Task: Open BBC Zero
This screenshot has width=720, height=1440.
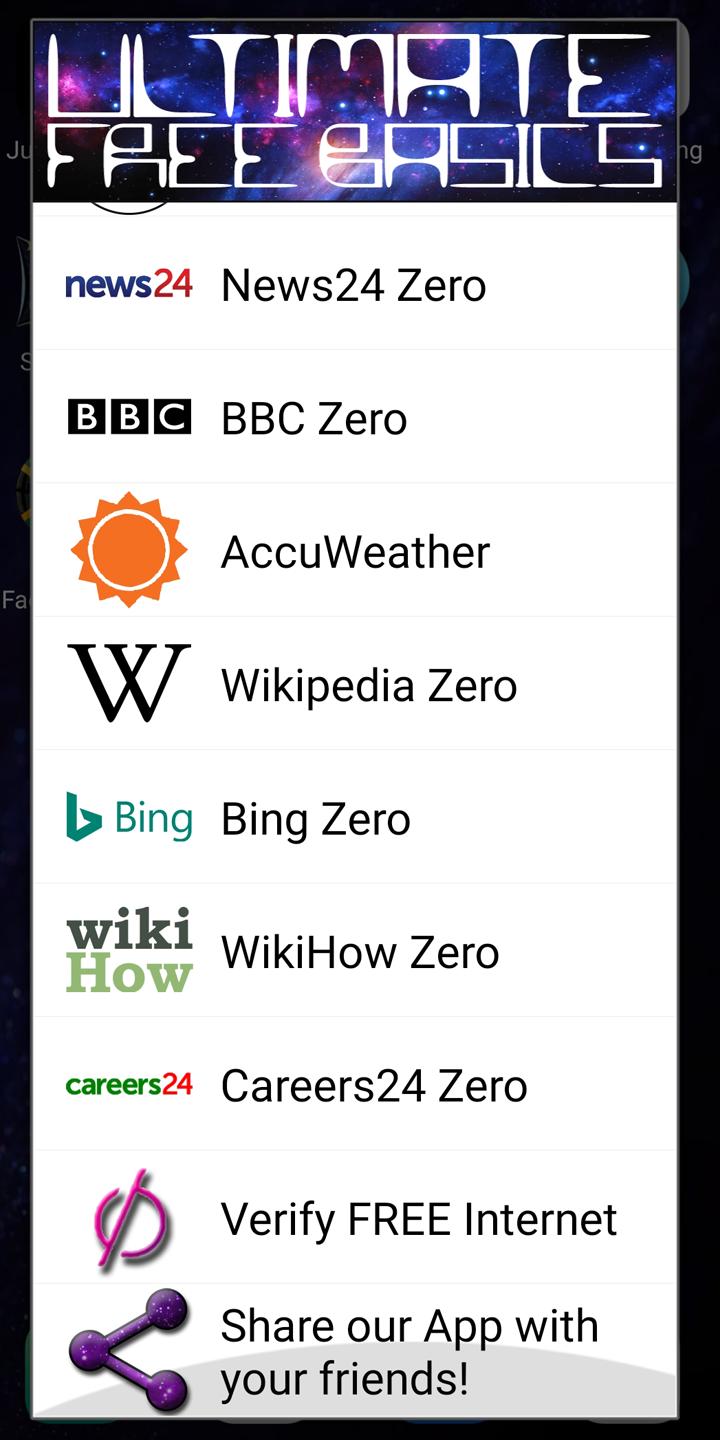Action: [355, 417]
